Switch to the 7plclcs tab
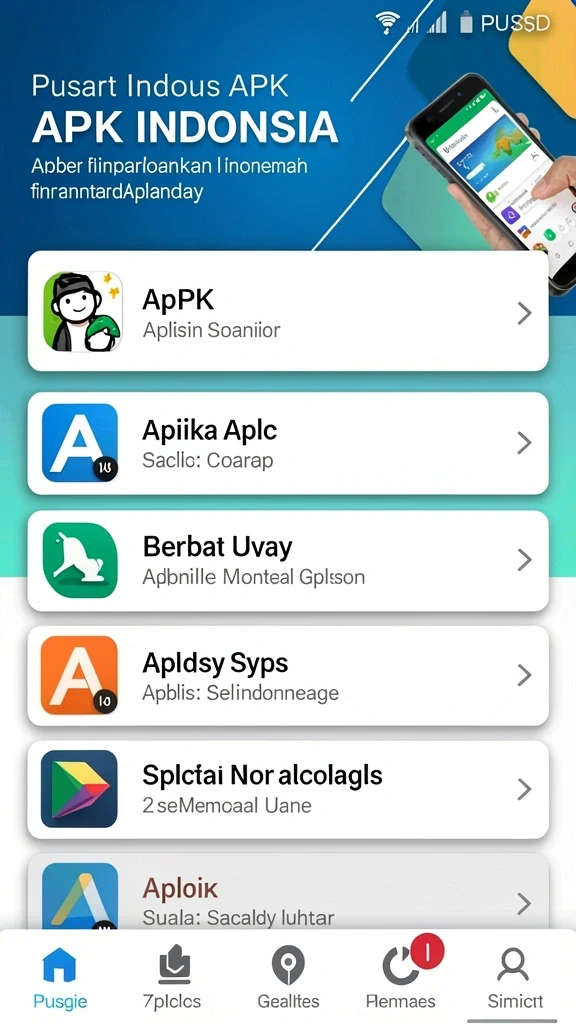 pyautogui.click(x=172, y=976)
